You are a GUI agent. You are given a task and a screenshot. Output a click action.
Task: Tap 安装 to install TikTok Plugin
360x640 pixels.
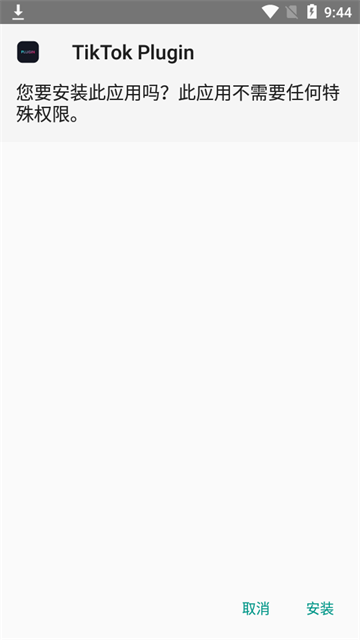coord(320,608)
